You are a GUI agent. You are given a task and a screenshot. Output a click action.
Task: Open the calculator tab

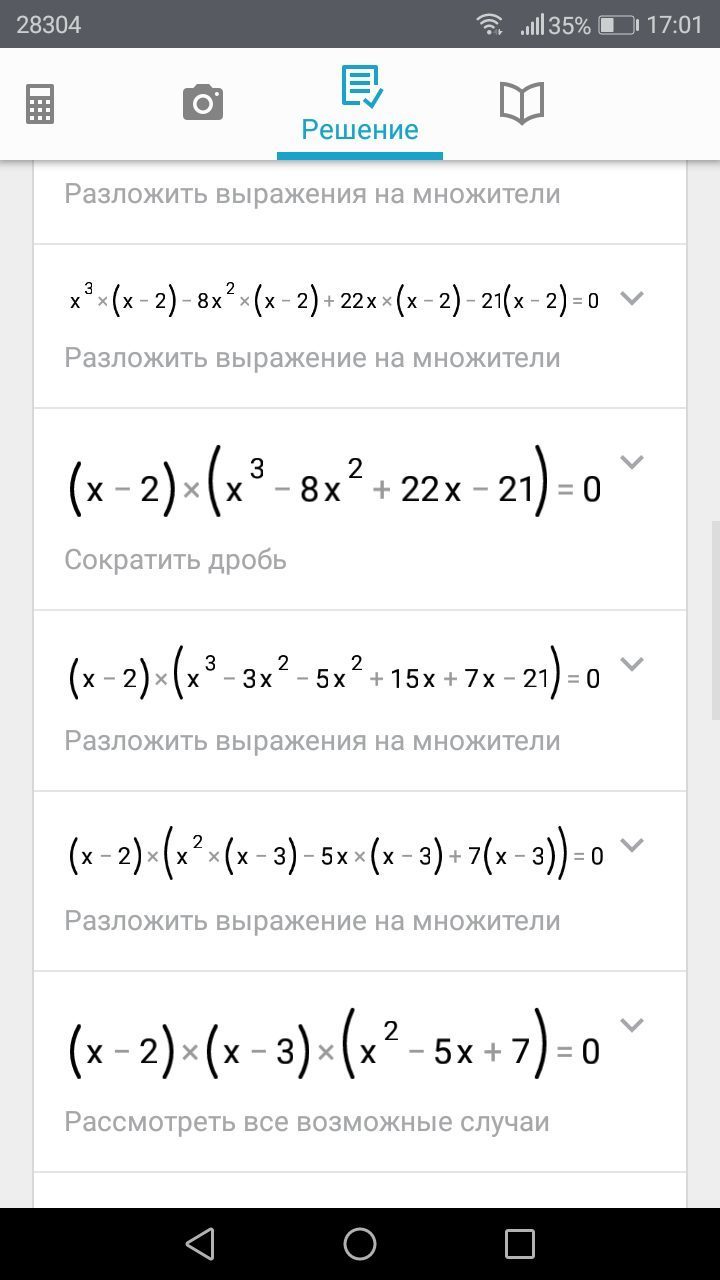click(x=41, y=103)
